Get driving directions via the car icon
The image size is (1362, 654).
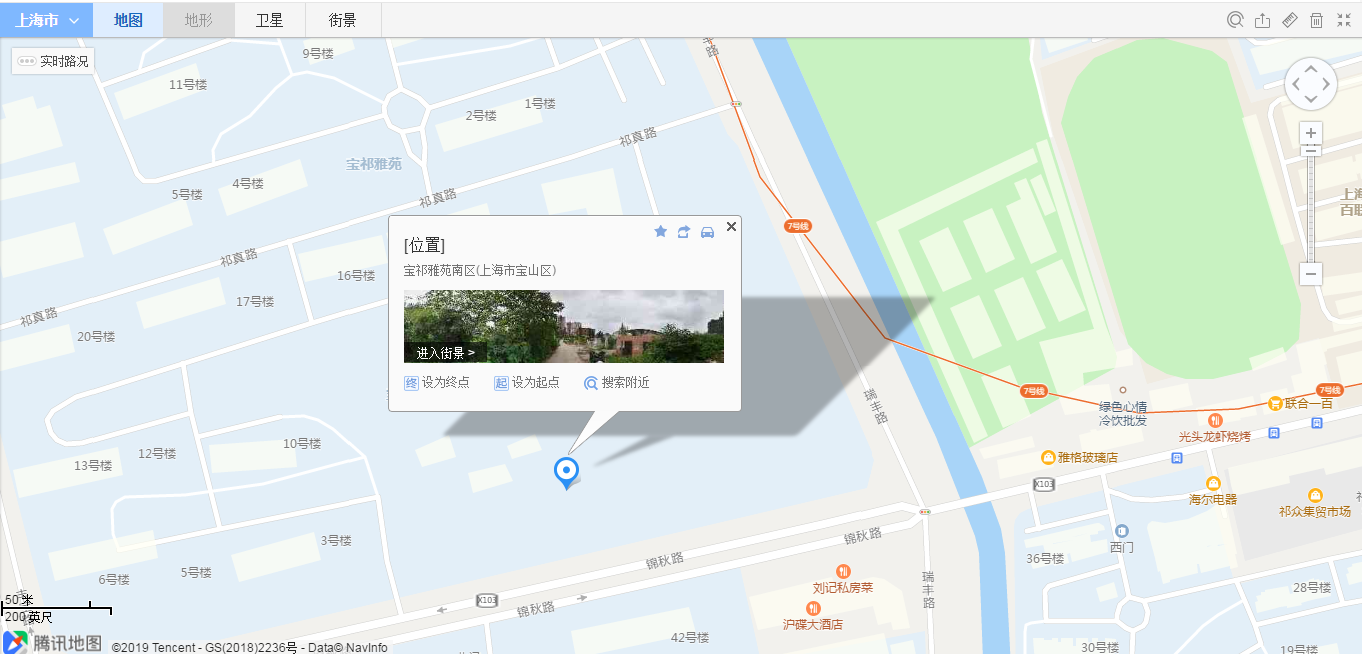[708, 231]
